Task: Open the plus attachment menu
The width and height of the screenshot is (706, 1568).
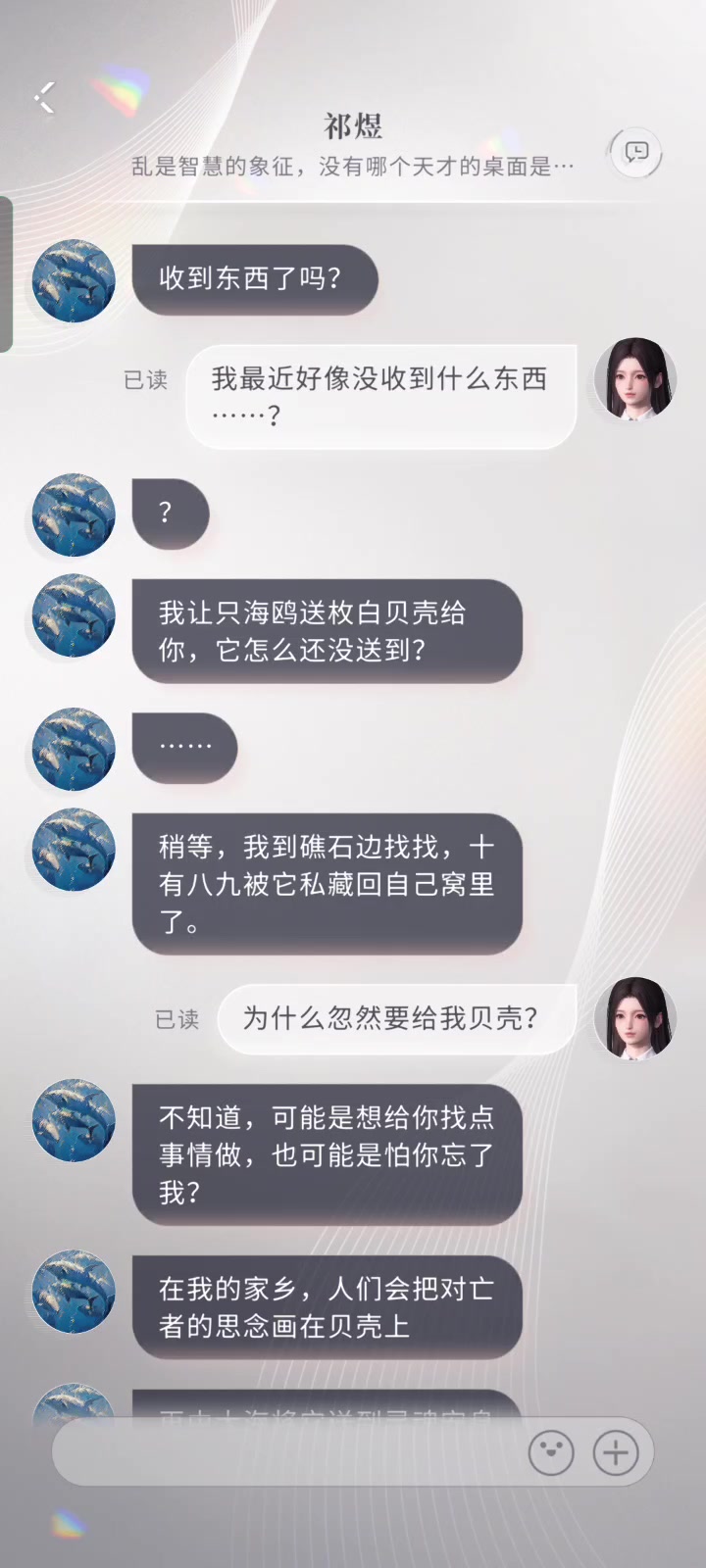Action: [616, 1452]
